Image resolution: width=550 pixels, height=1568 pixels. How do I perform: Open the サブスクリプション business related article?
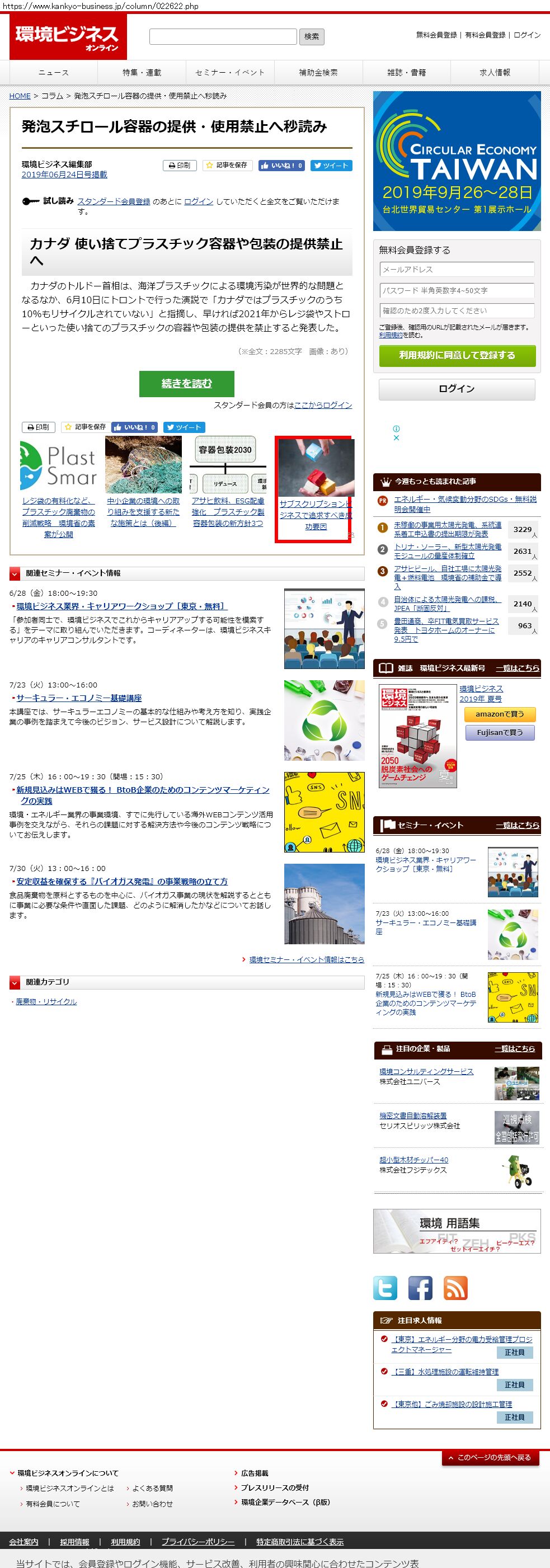[x=316, y=515]
